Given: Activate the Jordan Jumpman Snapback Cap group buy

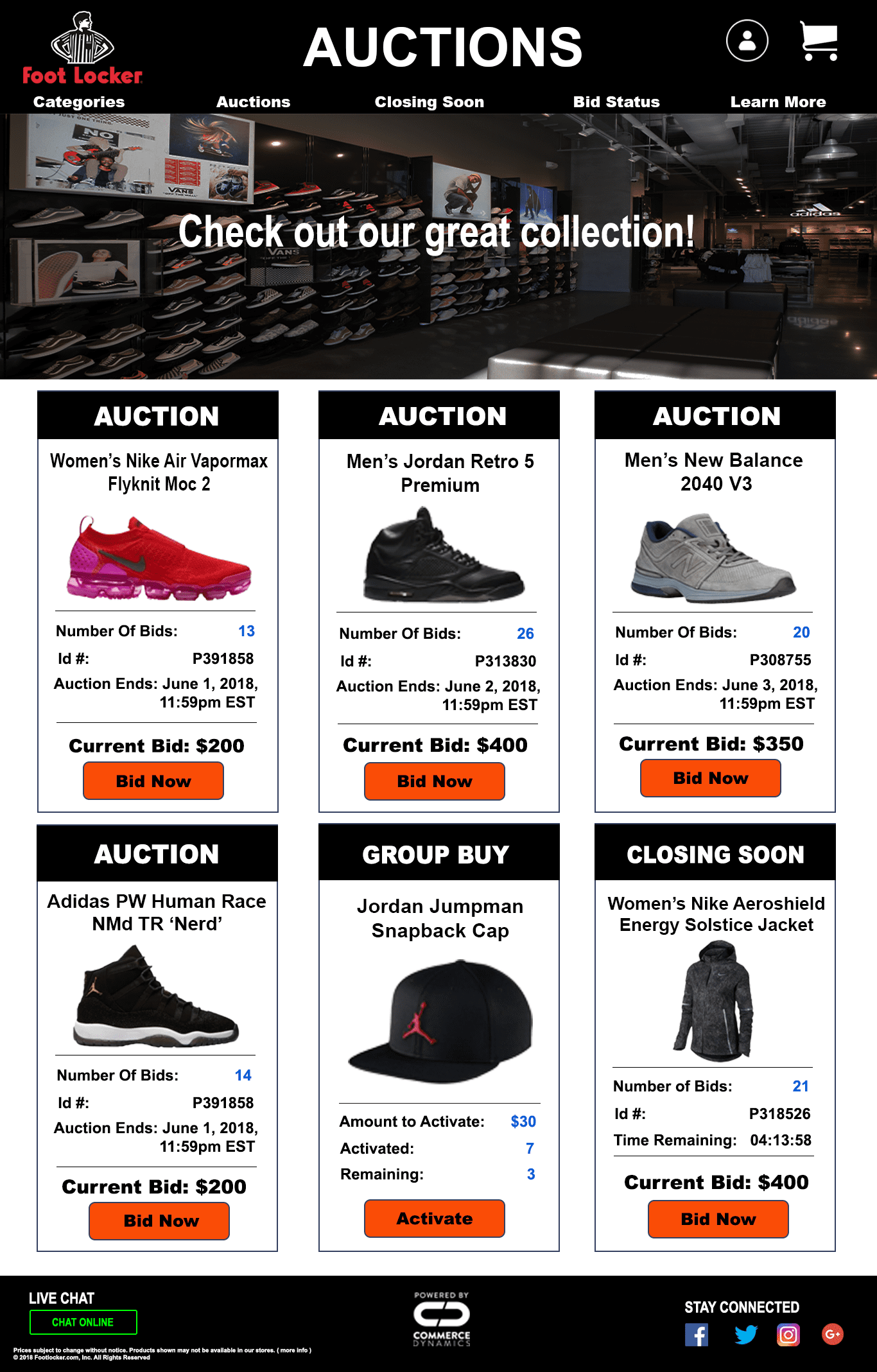Looking at the screenshot, I should click(x=435, y=1219).
